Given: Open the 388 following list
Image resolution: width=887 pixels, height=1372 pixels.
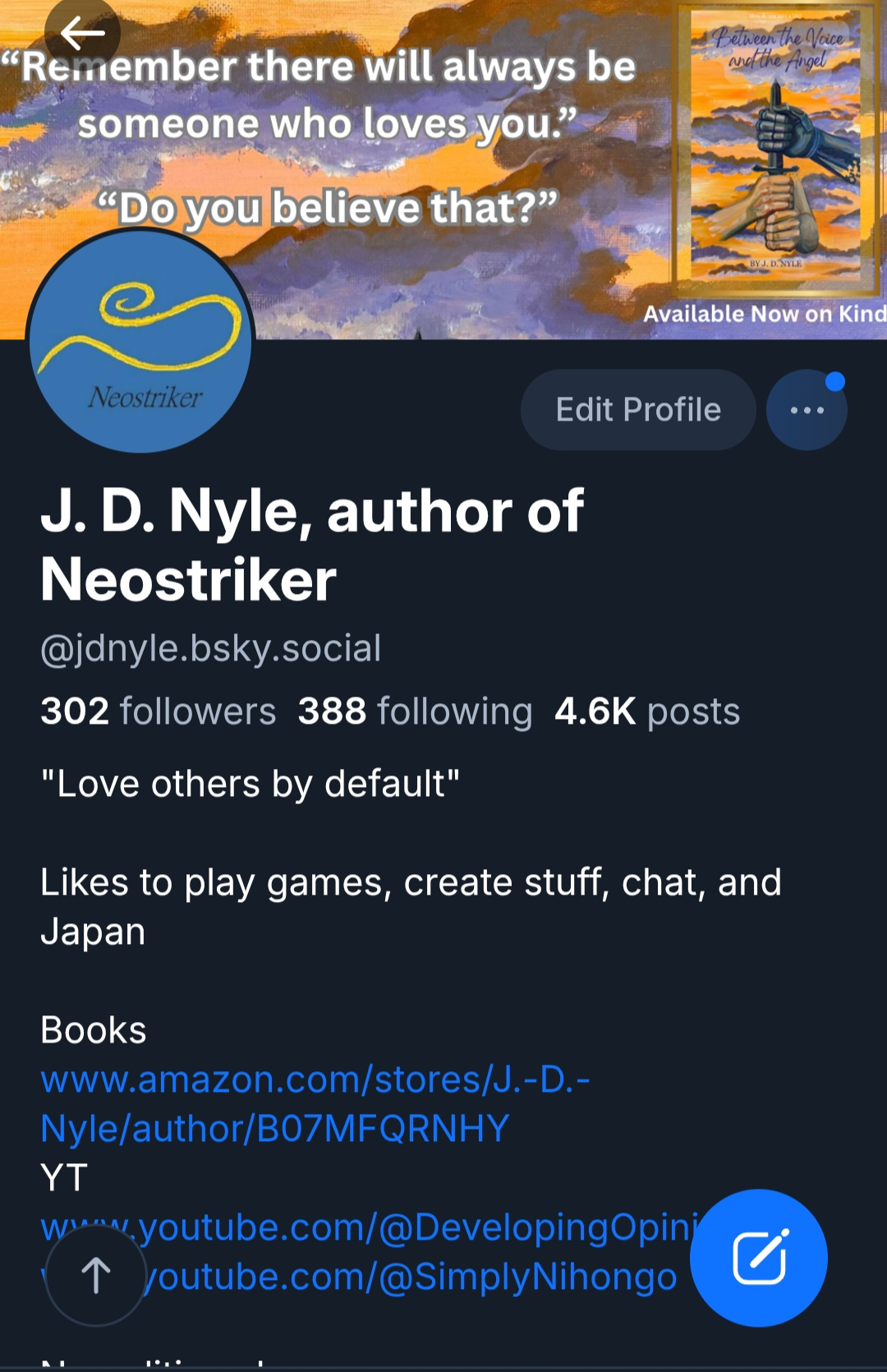Looking at the screenshot, I should (415, 711).
